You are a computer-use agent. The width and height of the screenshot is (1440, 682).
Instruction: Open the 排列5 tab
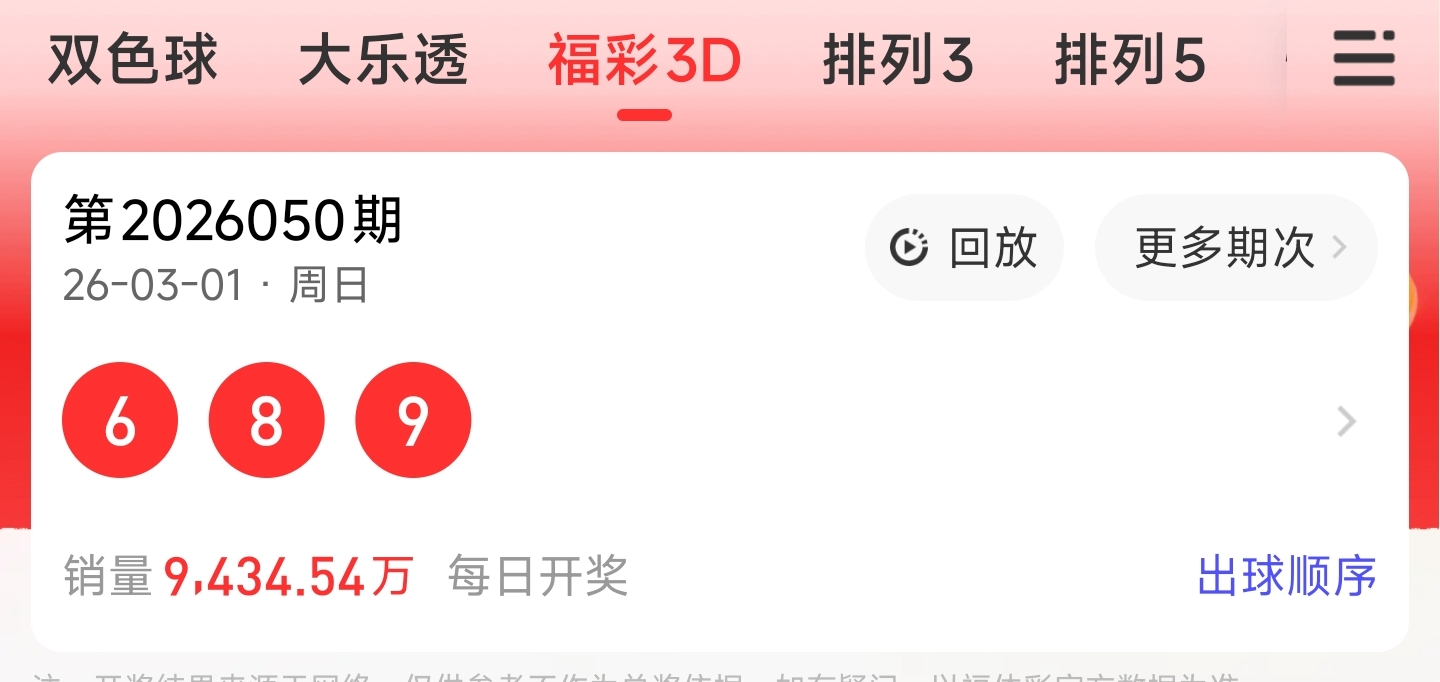click(1130, 62)
